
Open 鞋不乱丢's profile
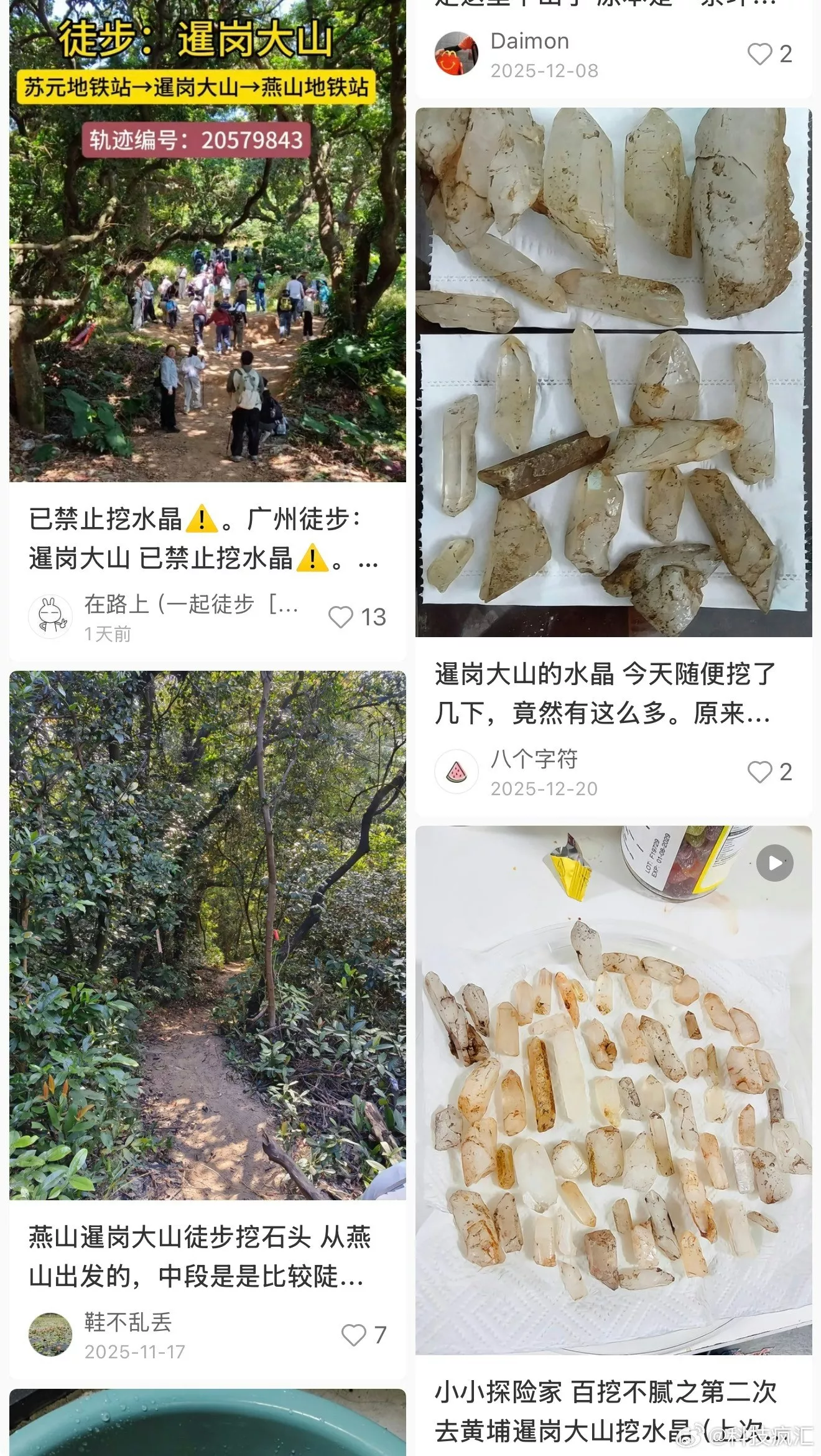click(x=50, y=1335)
